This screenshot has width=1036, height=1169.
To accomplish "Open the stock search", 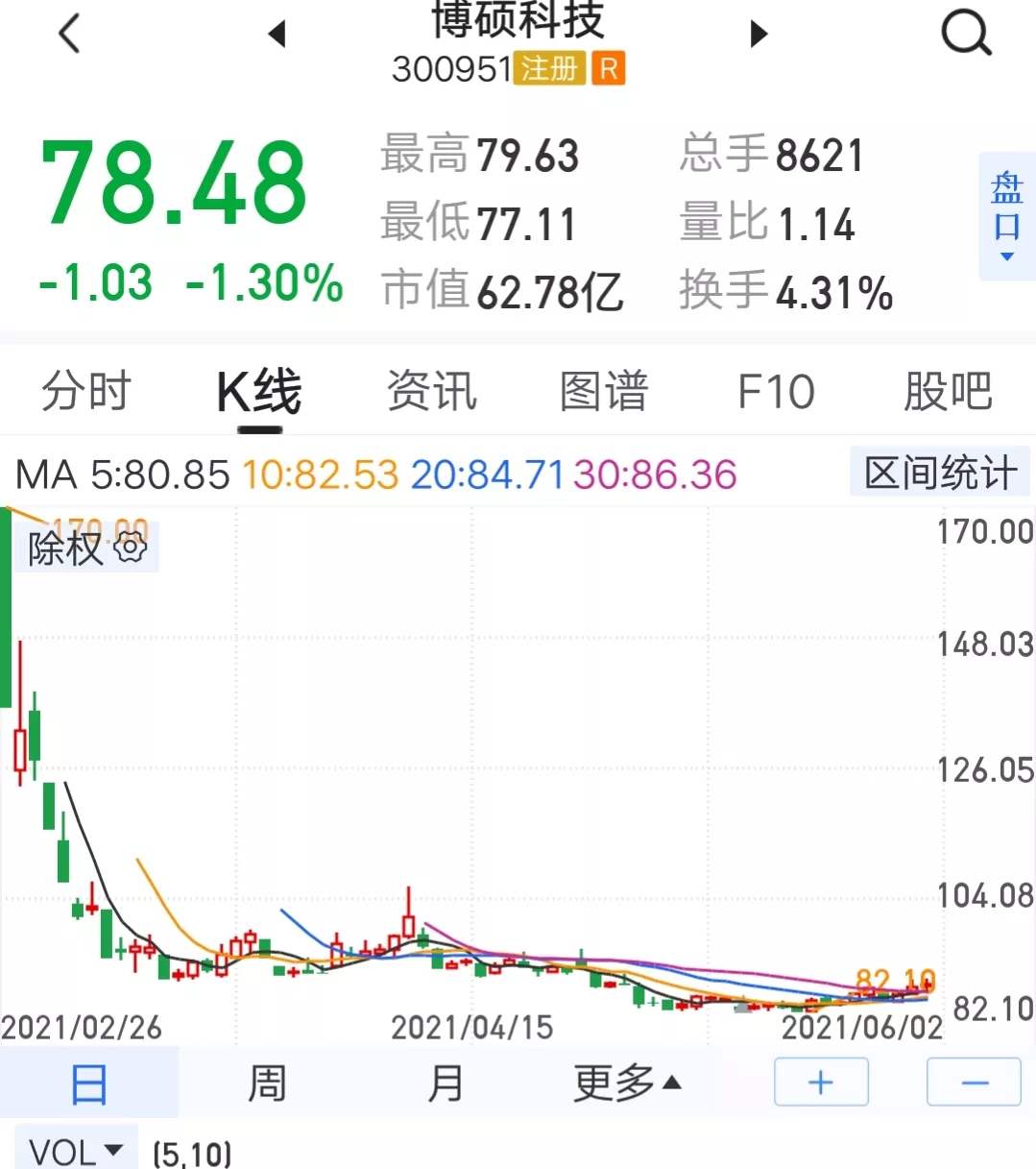I will click(966, 35).
